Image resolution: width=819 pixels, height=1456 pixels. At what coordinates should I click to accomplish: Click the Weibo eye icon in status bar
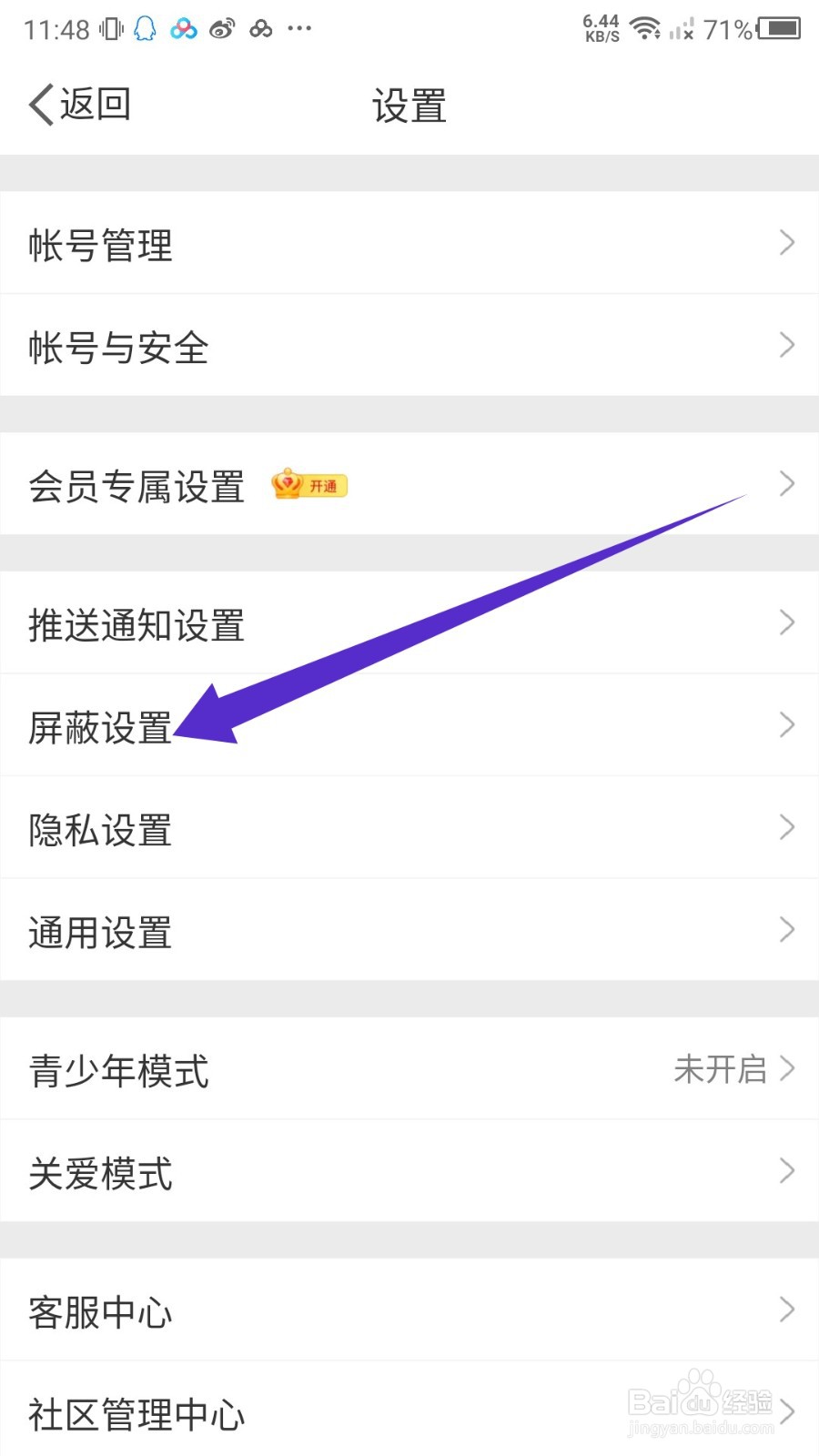[221, 28]
